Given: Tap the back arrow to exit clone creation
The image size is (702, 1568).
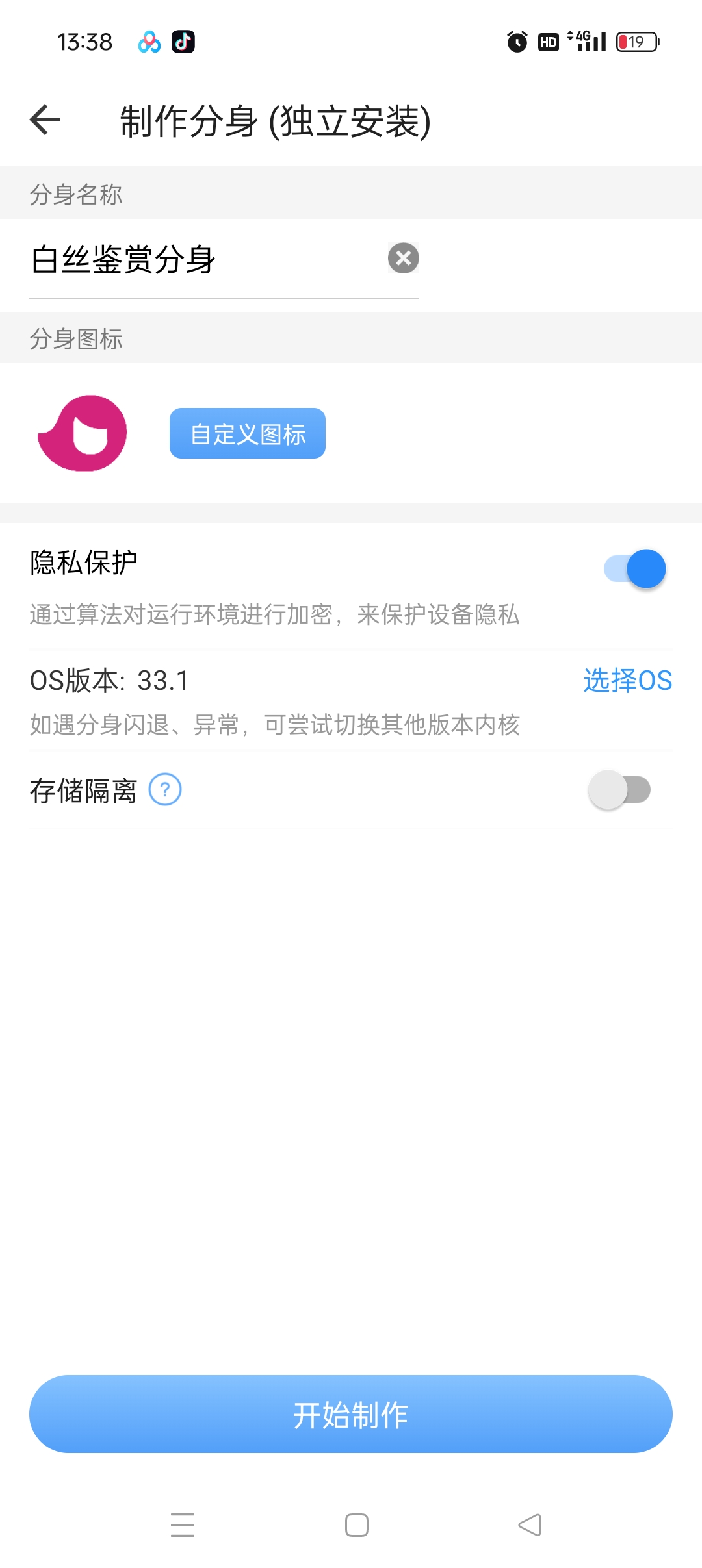Looking at the screenshot, I should pyautogui.click(x=44, y=121).
